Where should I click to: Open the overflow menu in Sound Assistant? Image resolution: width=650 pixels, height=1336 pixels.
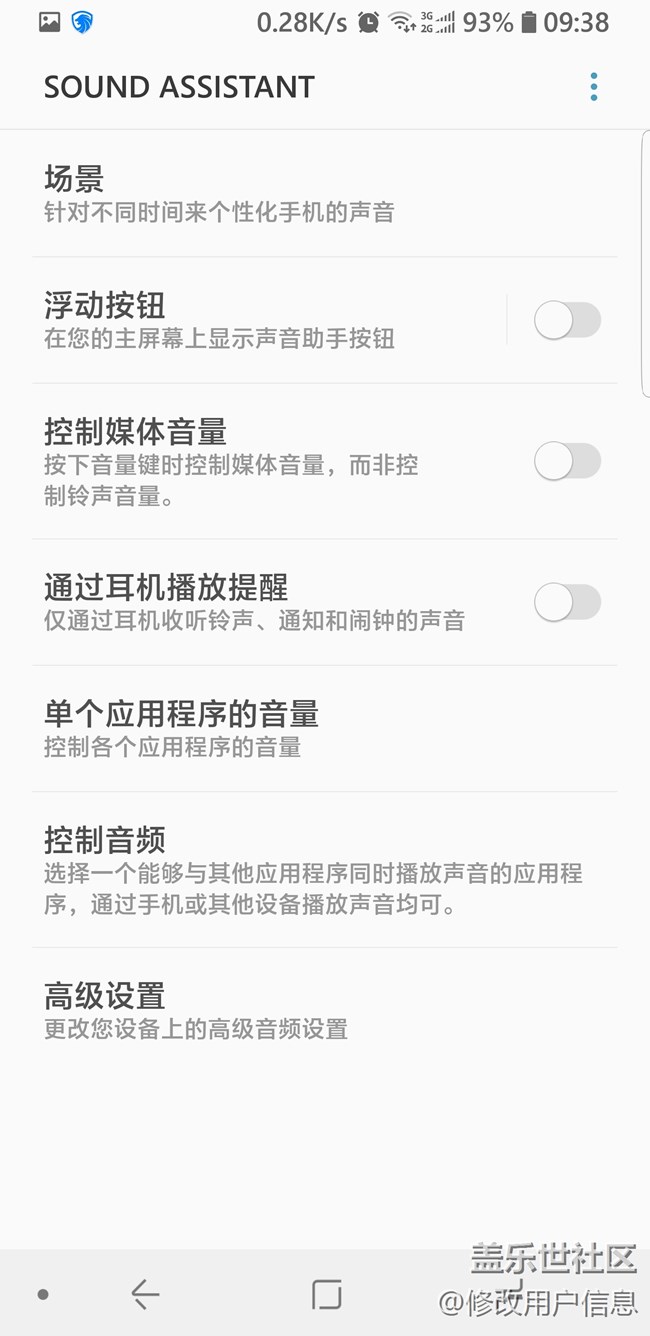[x=594, y=87]
